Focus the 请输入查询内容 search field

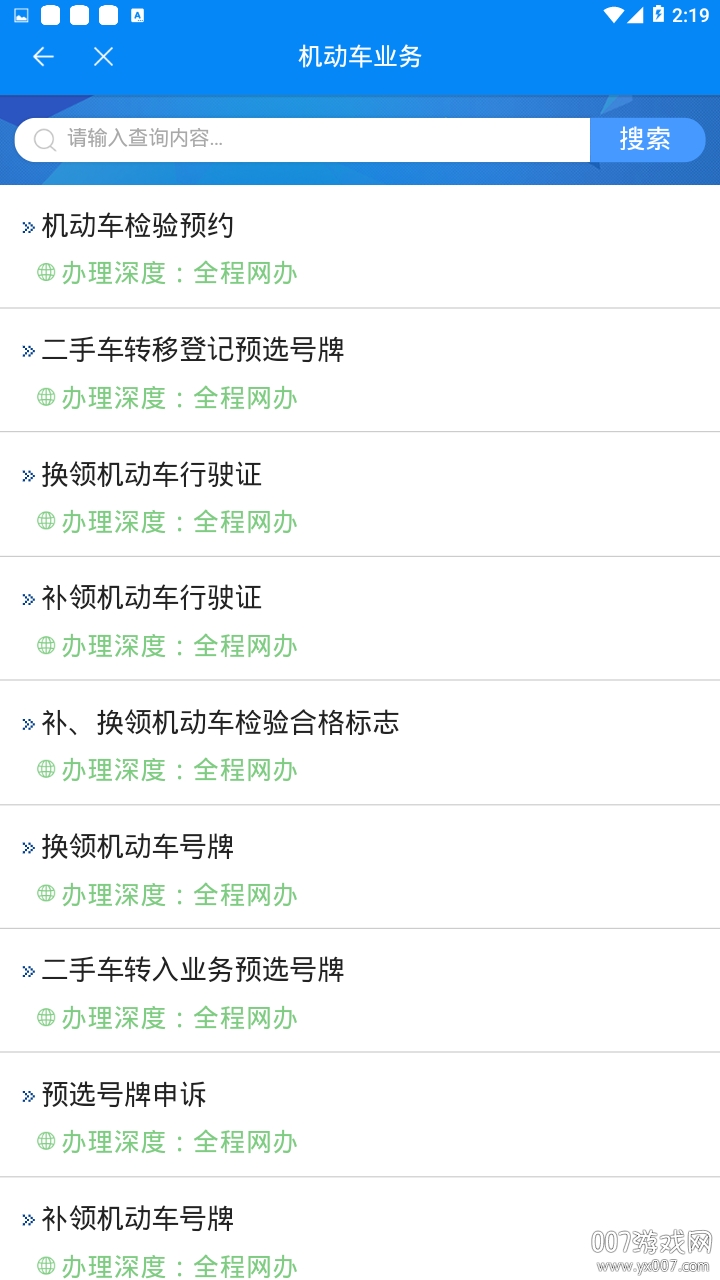click(x=302, y=140)
